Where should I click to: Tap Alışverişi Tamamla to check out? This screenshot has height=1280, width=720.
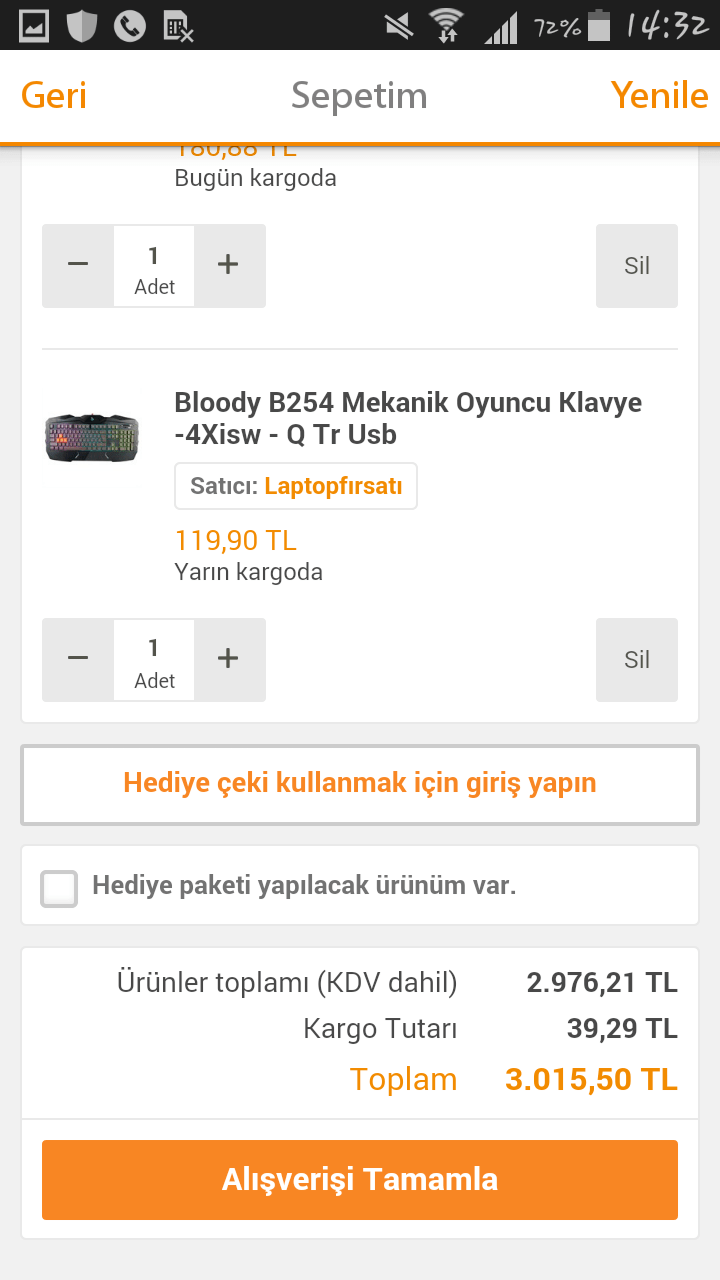360,1180
